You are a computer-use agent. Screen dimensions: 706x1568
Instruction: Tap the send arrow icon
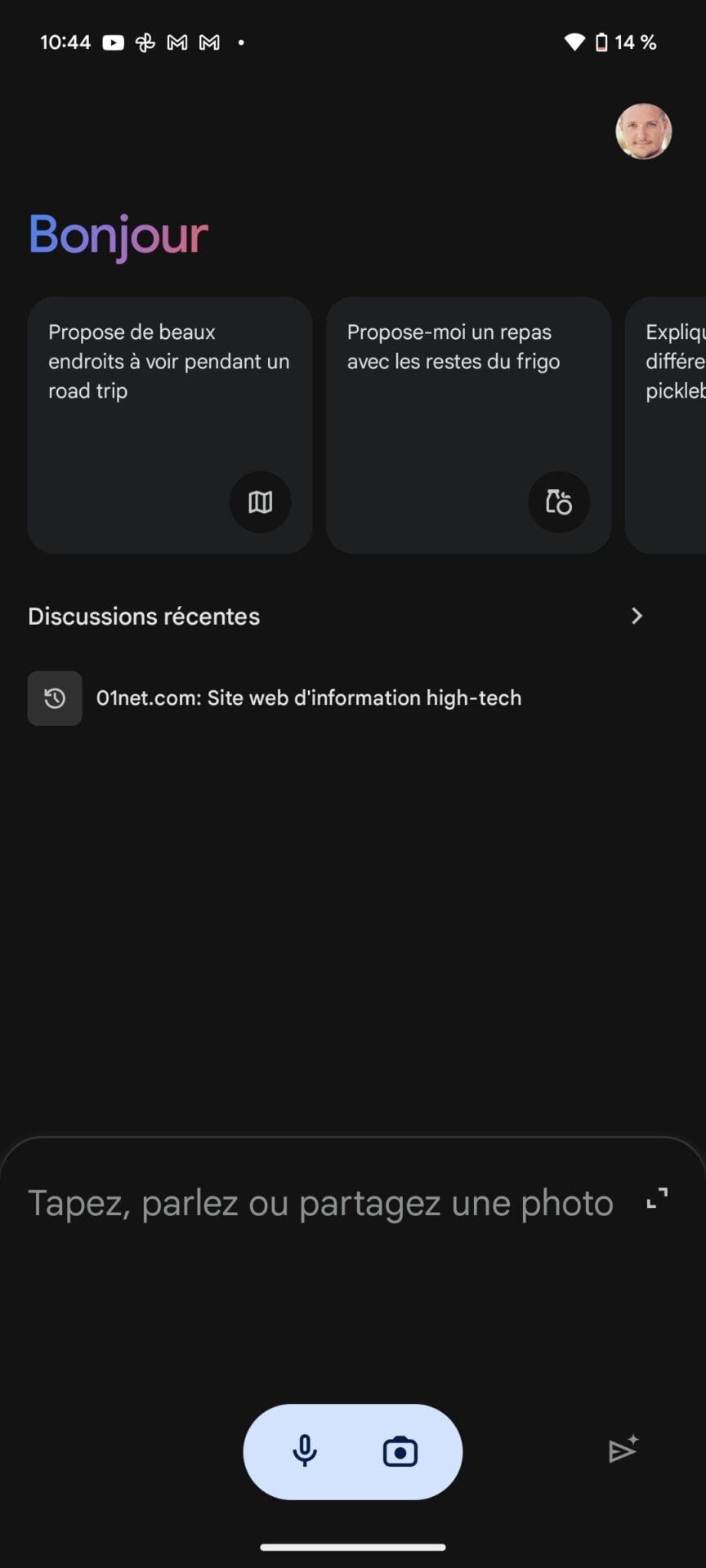click(x=623, y=1450)
